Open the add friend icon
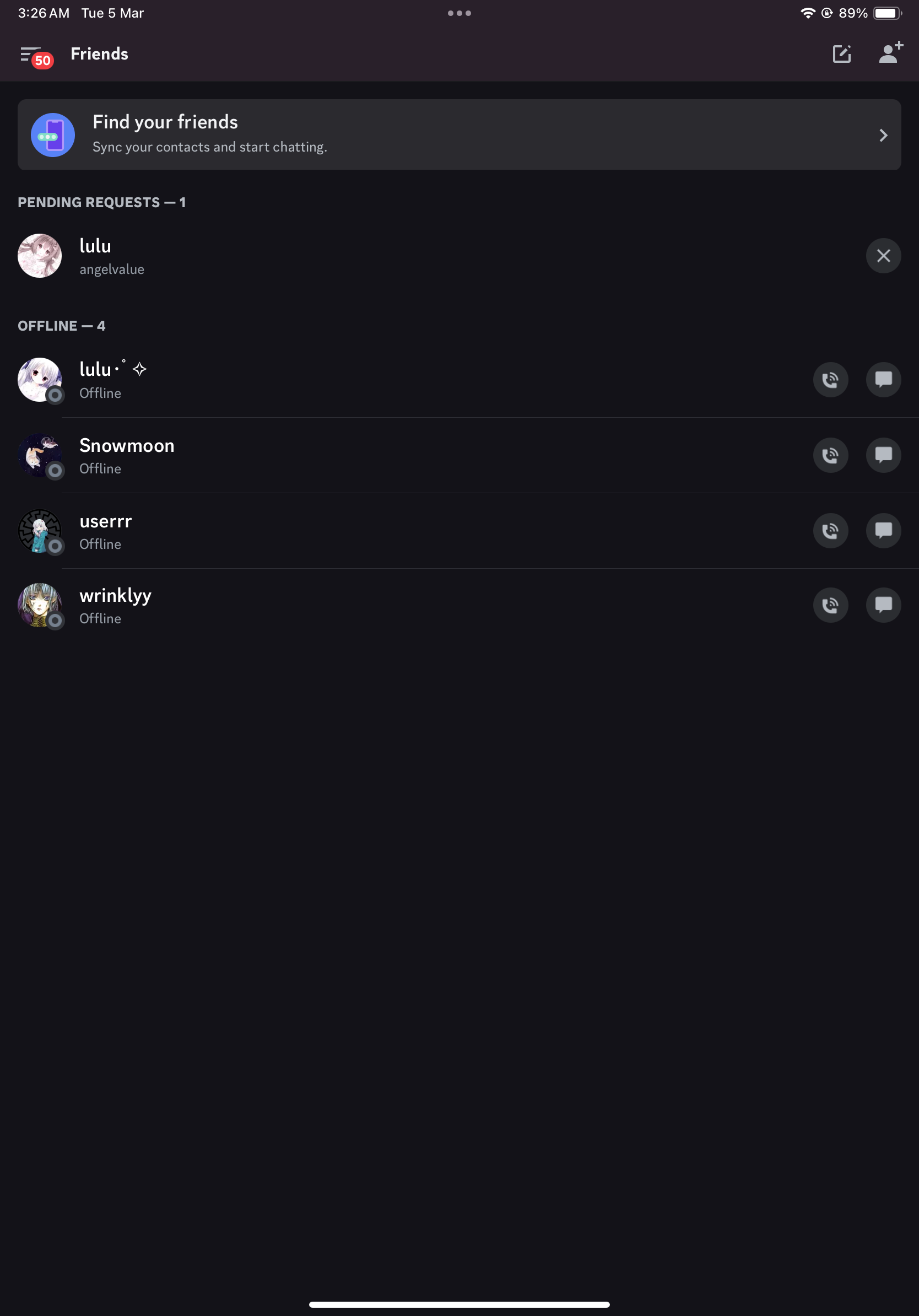 coord(890,53)
